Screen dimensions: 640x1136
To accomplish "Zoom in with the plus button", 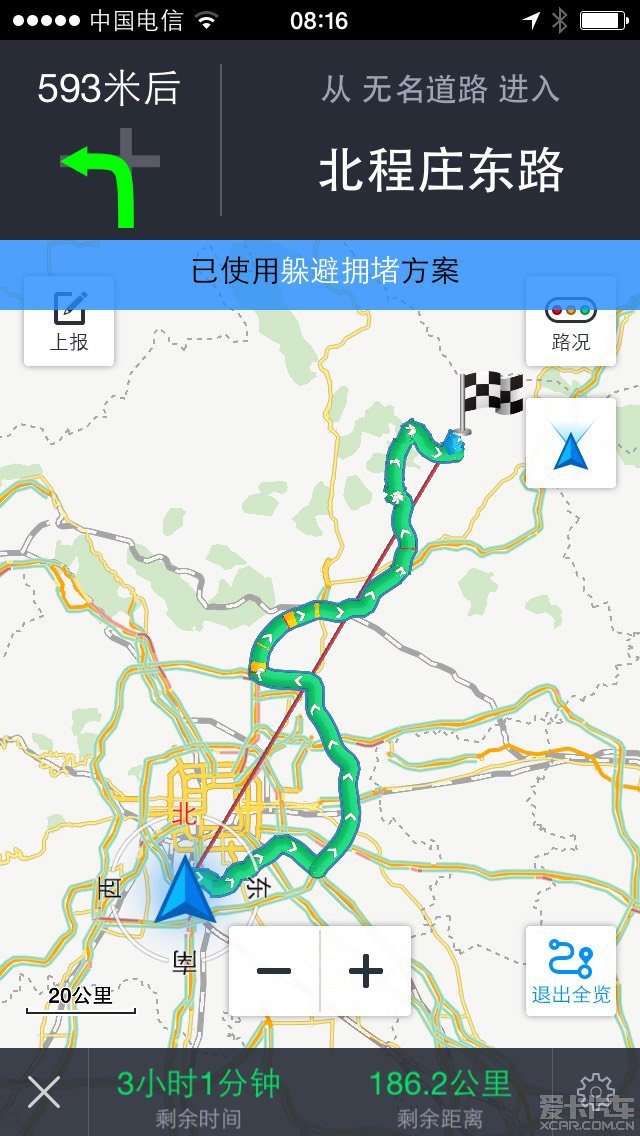I will 366,971.
